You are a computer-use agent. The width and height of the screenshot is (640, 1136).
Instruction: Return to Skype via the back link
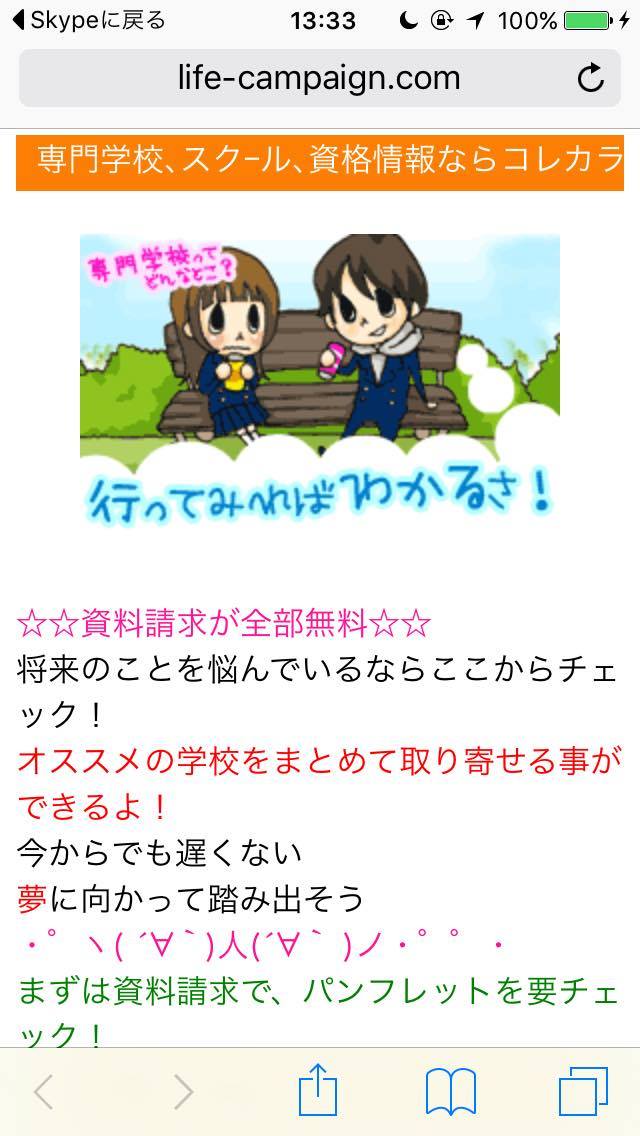coord(87,20)
